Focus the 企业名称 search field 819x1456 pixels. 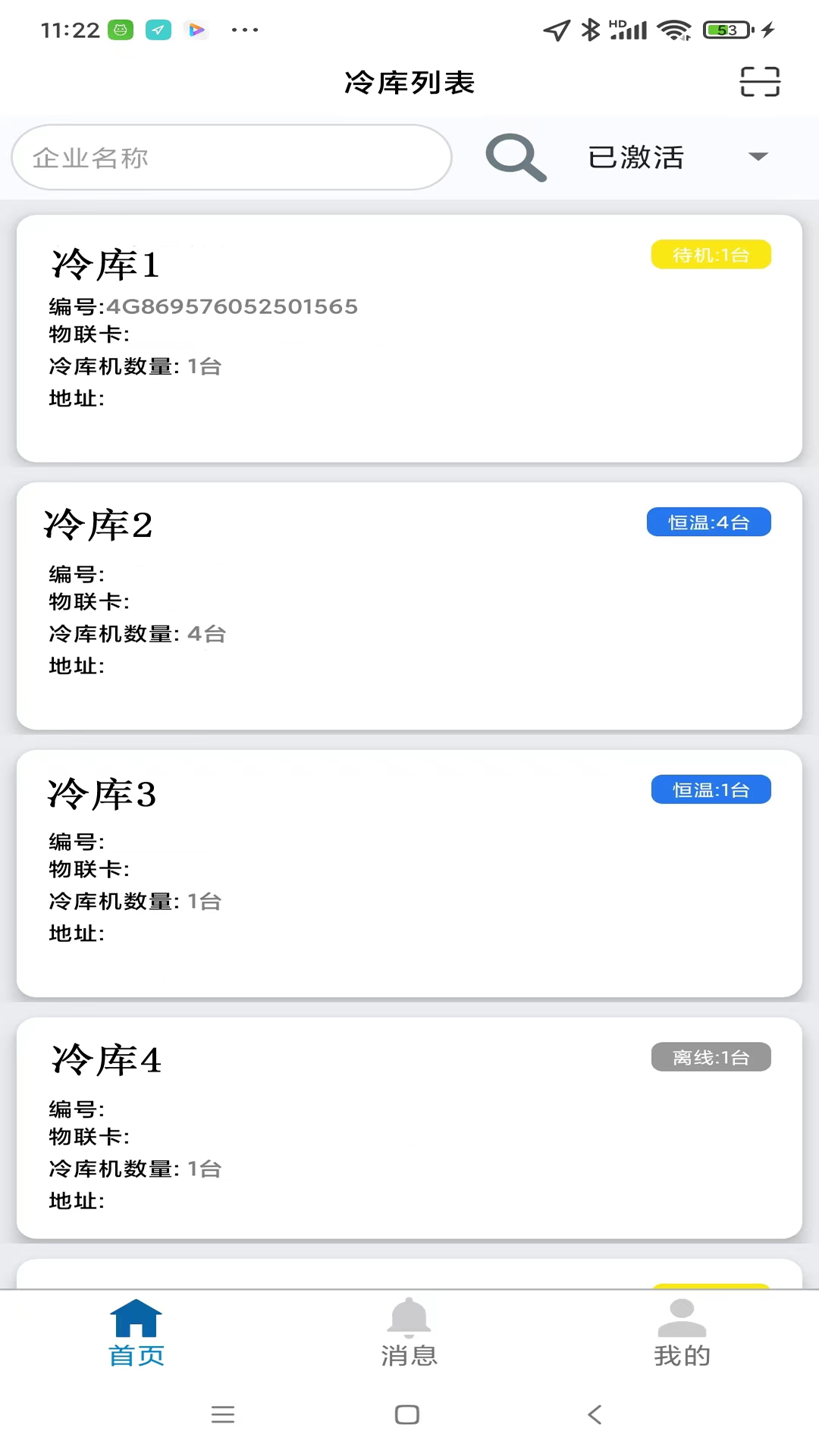click(231, 158)
